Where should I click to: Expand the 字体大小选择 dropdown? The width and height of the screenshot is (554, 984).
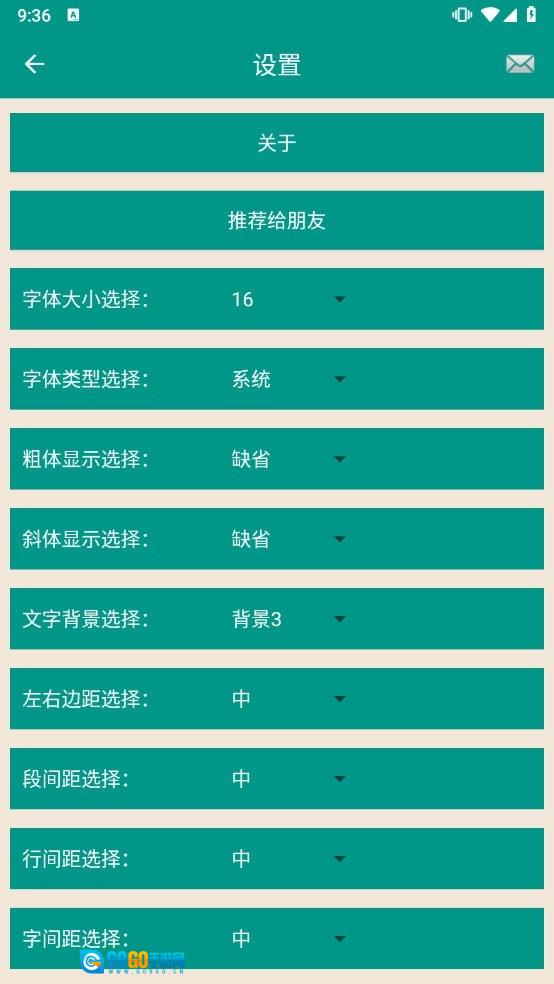289,299
